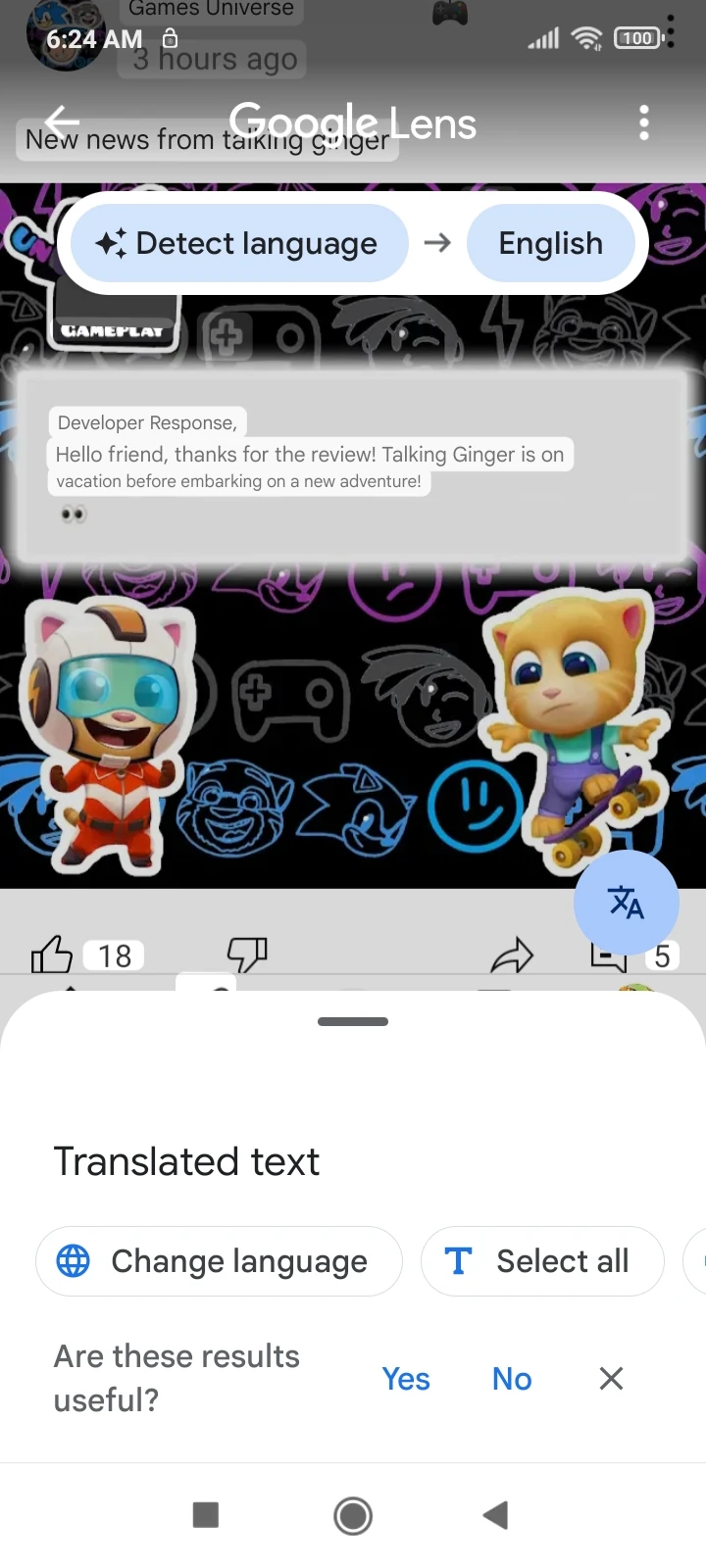The width and height of the screenshot is (706, 1568).
Task: Tap Change language chip
Action: (219, 1261)
